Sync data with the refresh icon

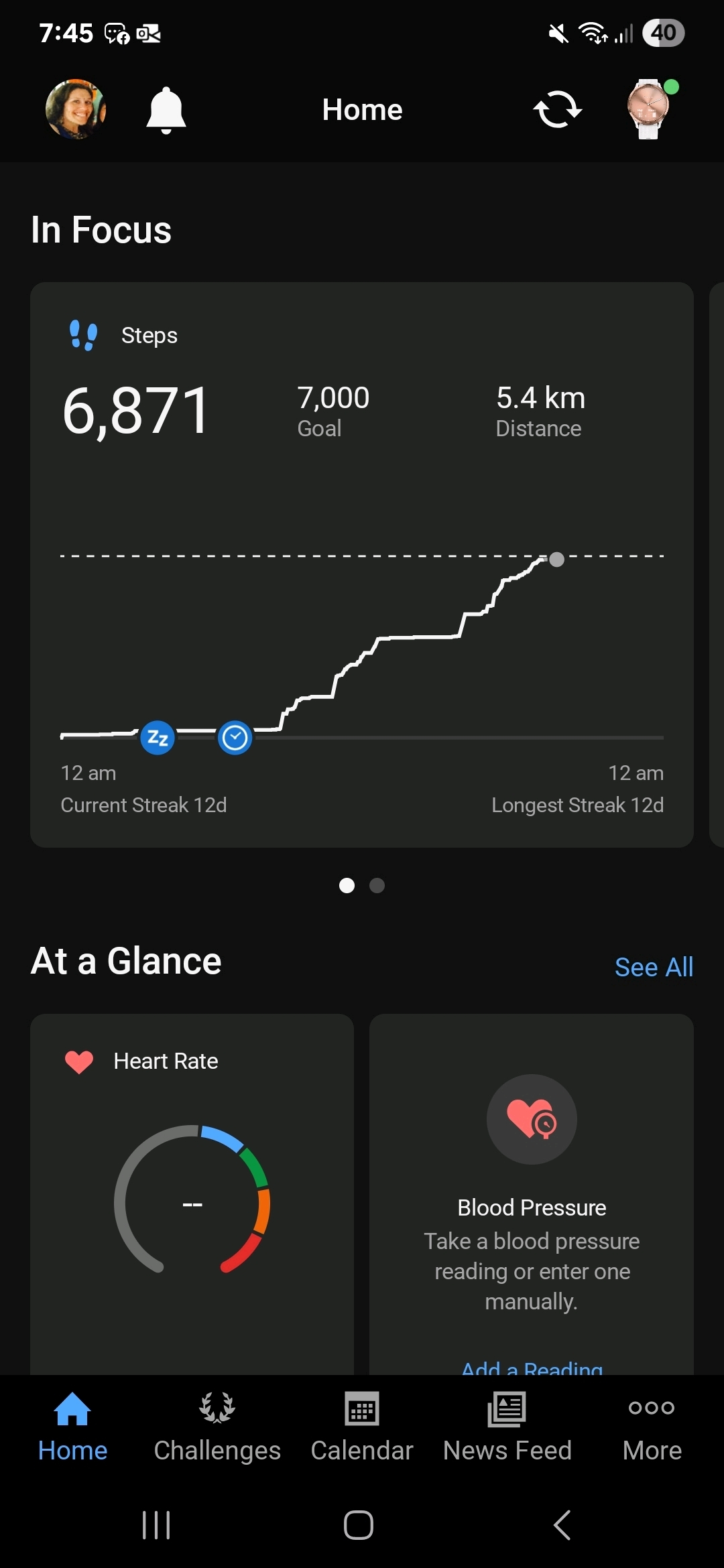(557, 109)
